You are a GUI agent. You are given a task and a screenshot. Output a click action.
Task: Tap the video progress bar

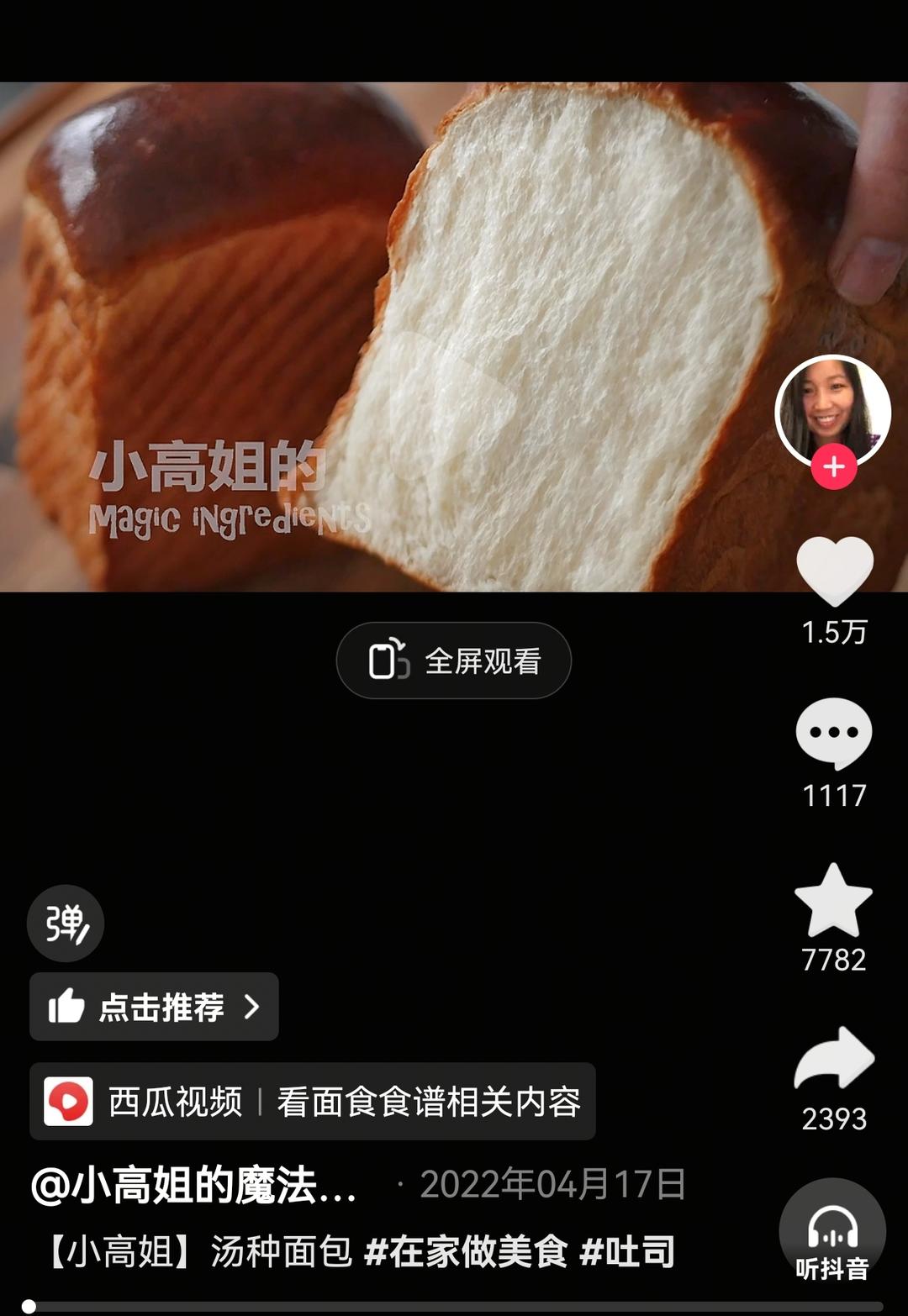(454, 1307)
